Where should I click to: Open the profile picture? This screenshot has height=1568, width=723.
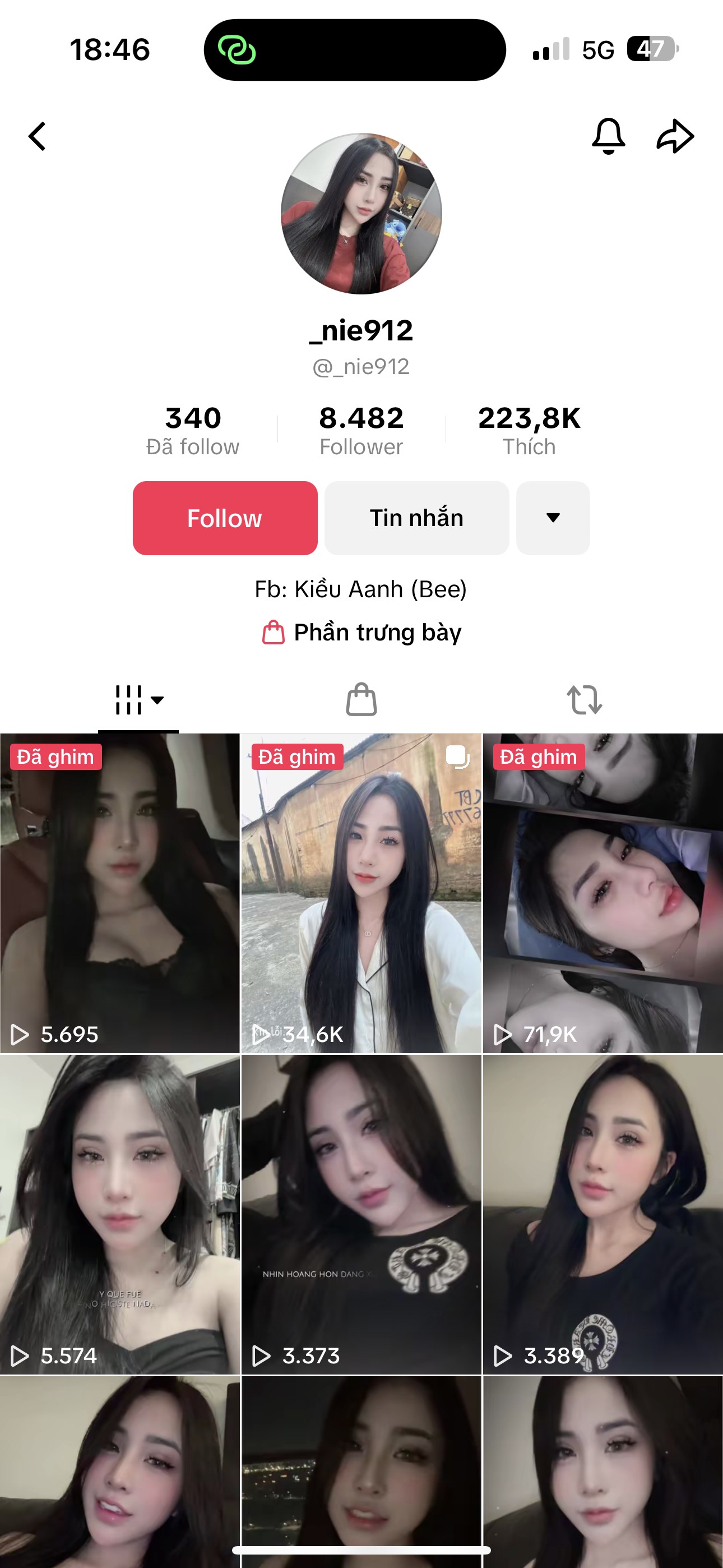(x=361, y=214)
